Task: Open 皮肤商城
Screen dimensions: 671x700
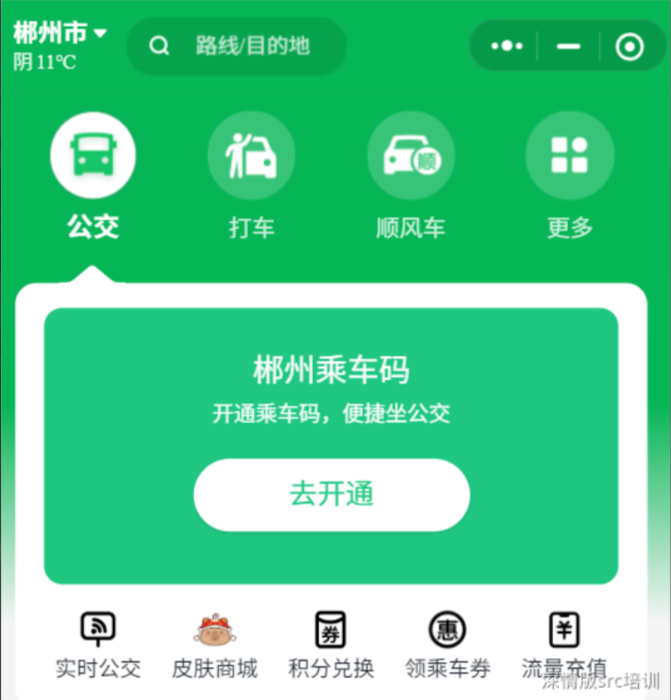Action: [x=214, y=645]
